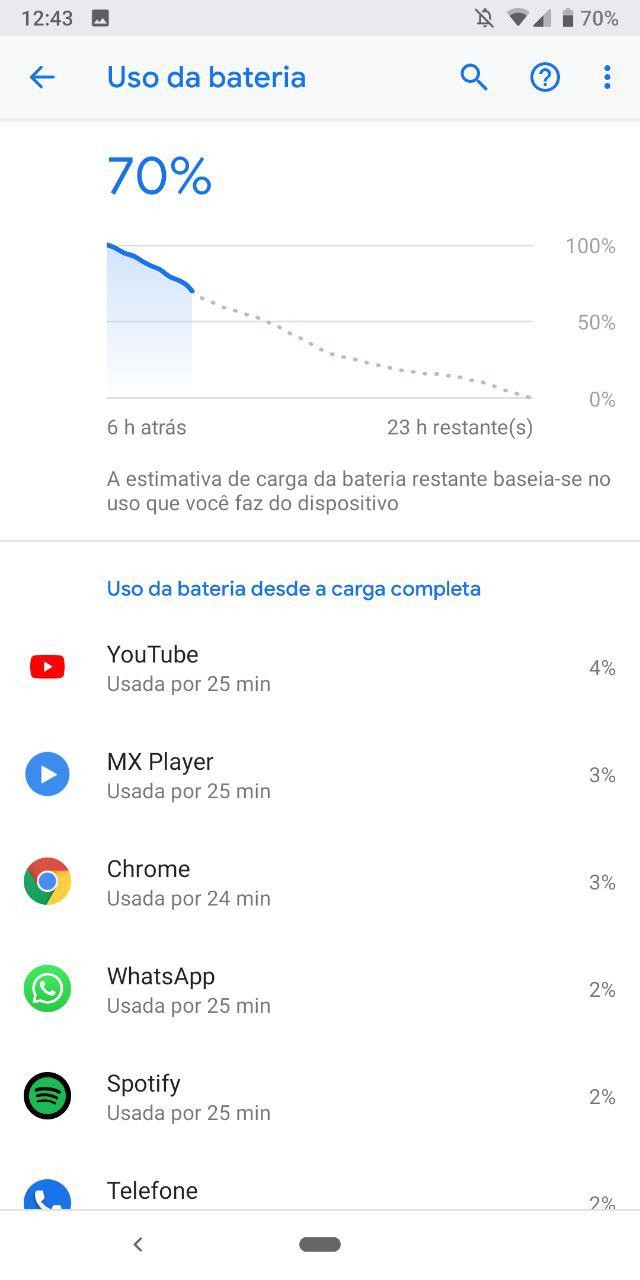Open search in battery settings
Screen dimensions: 640x1280
tap(474, 77)
